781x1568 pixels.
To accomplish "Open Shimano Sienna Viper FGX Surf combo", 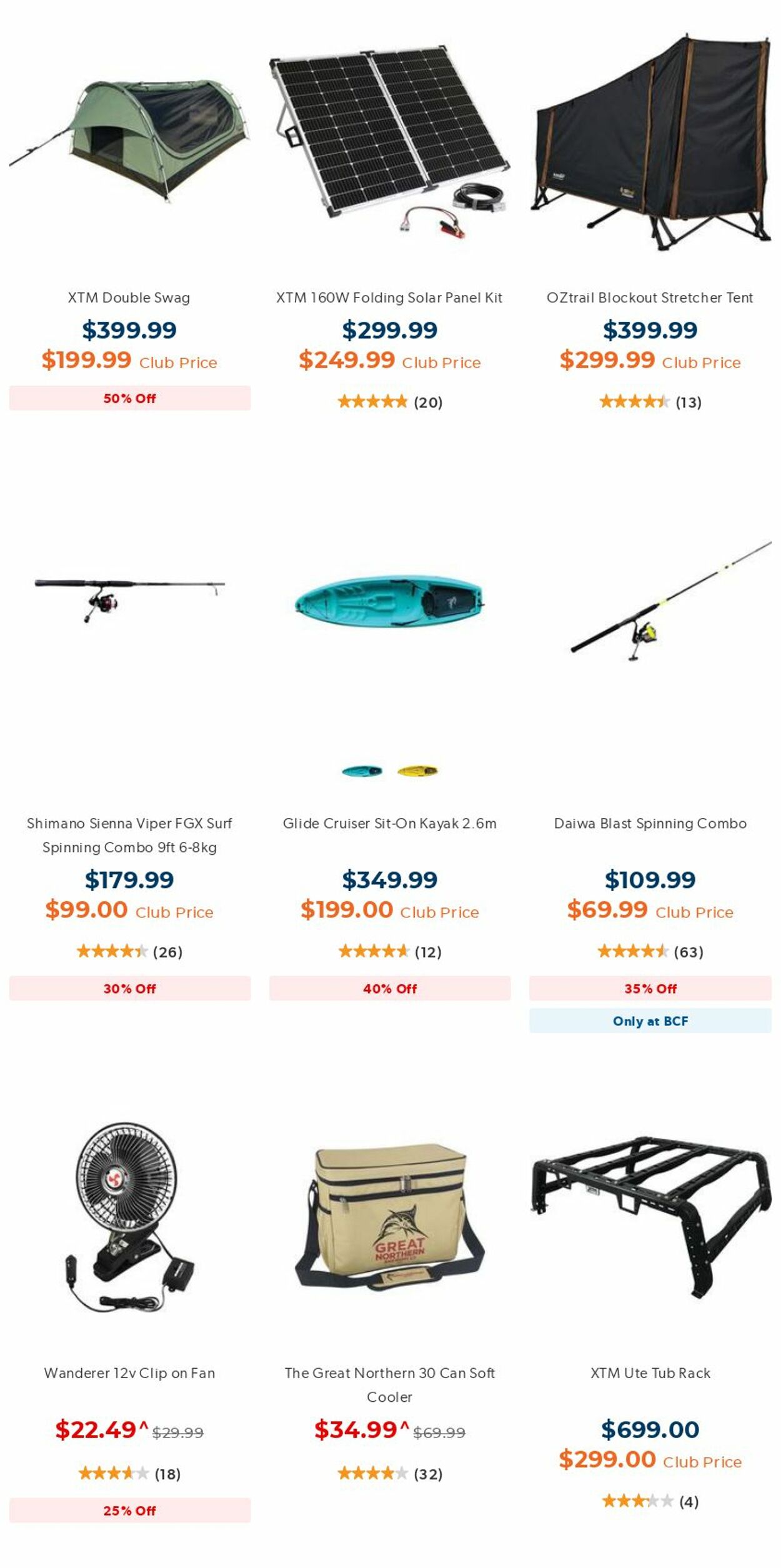I will (129, 835).
